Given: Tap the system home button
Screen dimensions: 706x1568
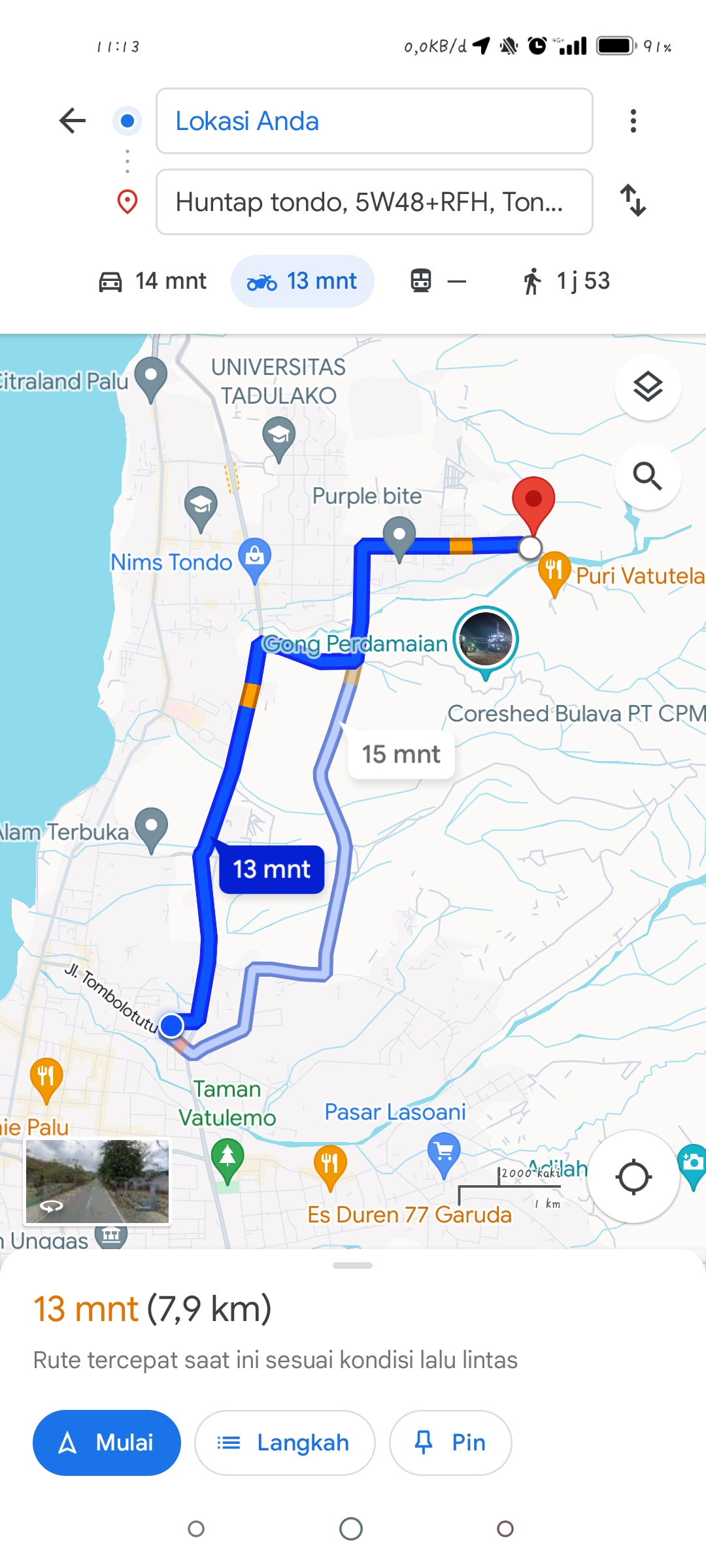Looking at the screenshot, I should coord(351,1529).
